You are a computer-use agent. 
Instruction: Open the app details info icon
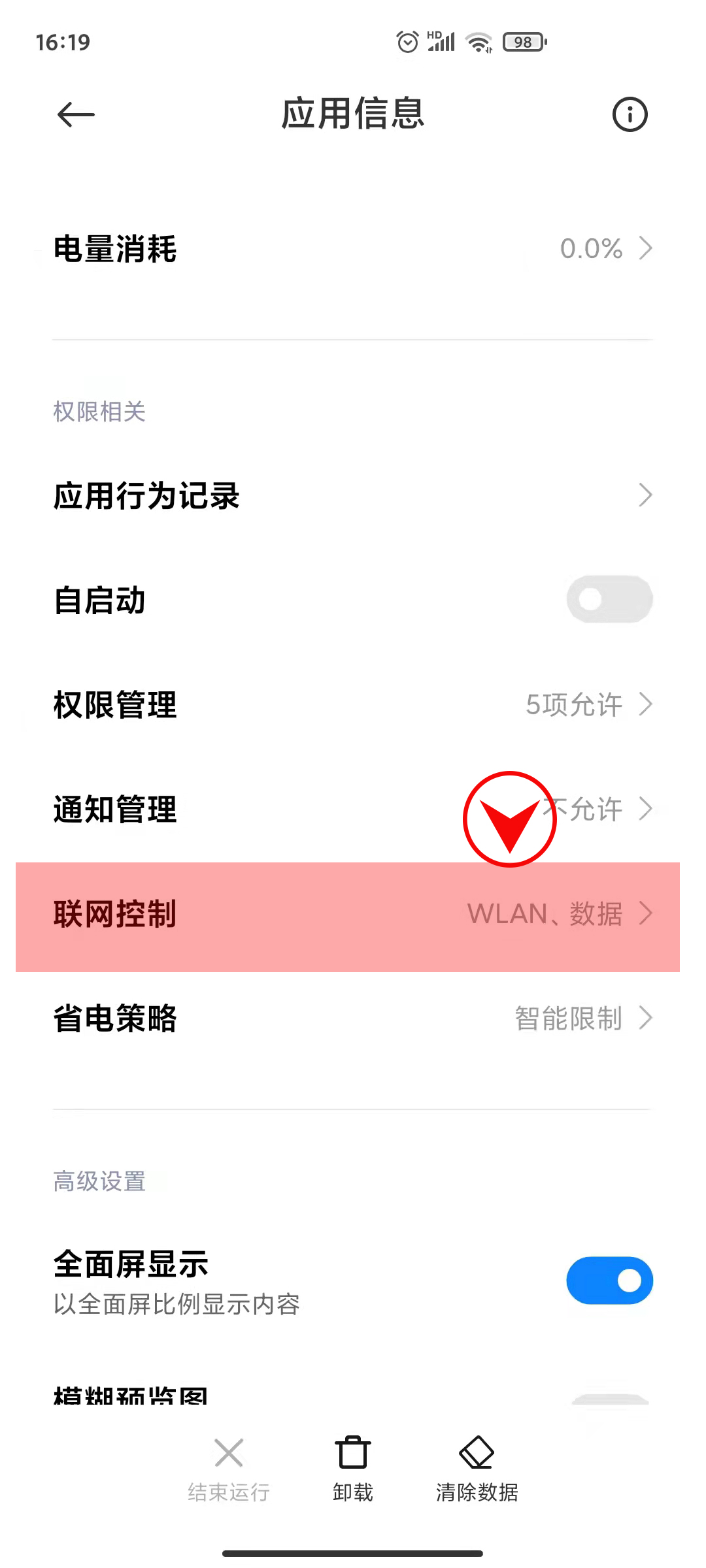point(629,114)
